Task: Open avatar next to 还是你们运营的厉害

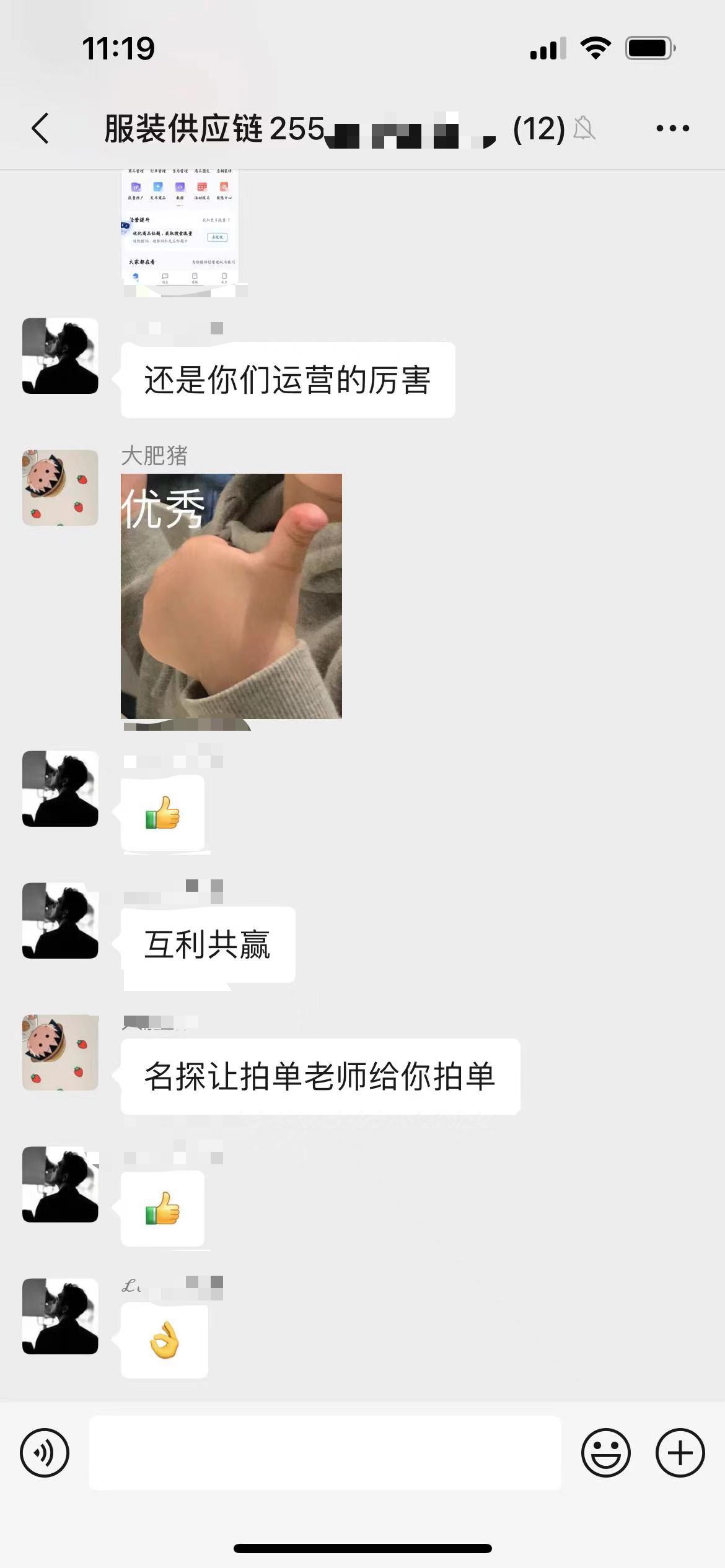Action: tap(60, 356)
